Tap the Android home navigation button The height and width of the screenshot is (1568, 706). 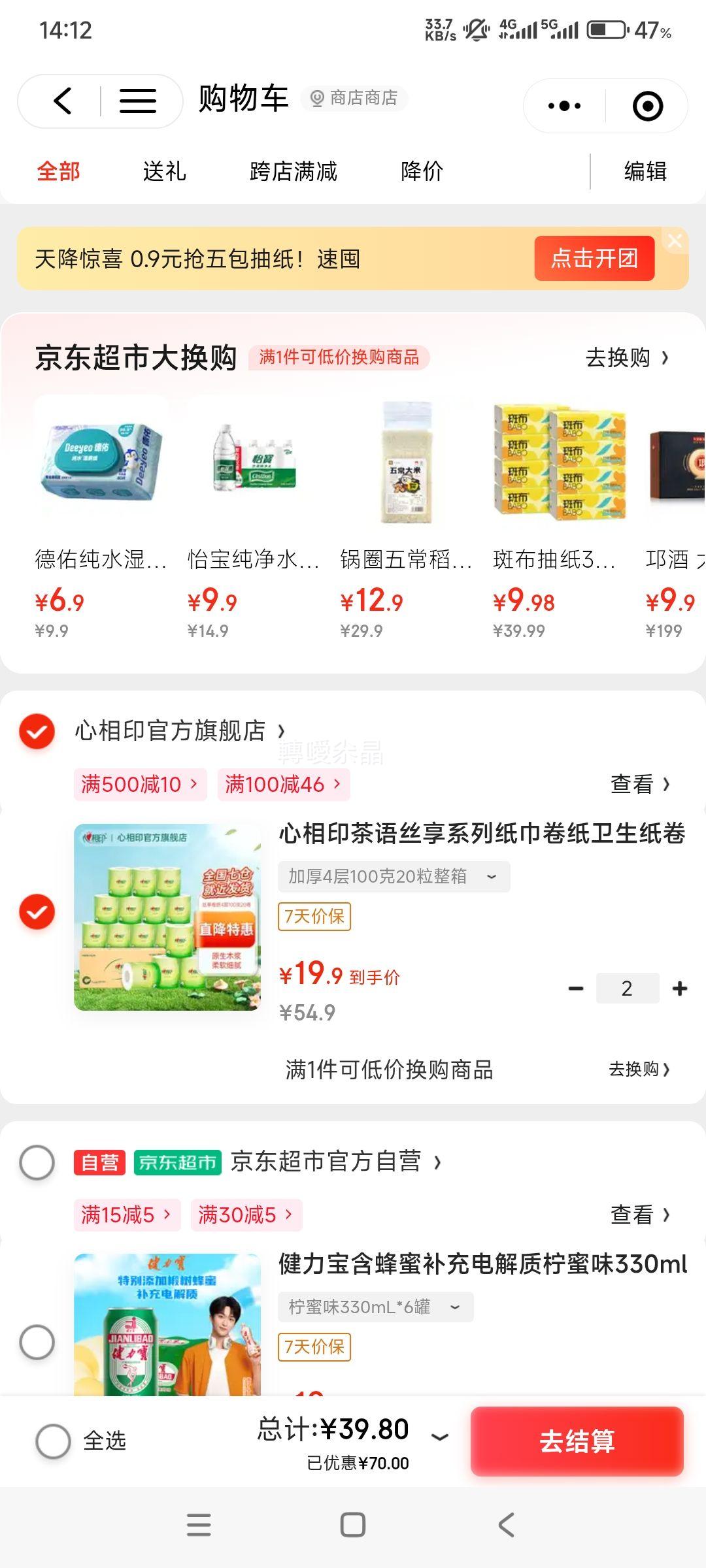(x=353, y=1526)
